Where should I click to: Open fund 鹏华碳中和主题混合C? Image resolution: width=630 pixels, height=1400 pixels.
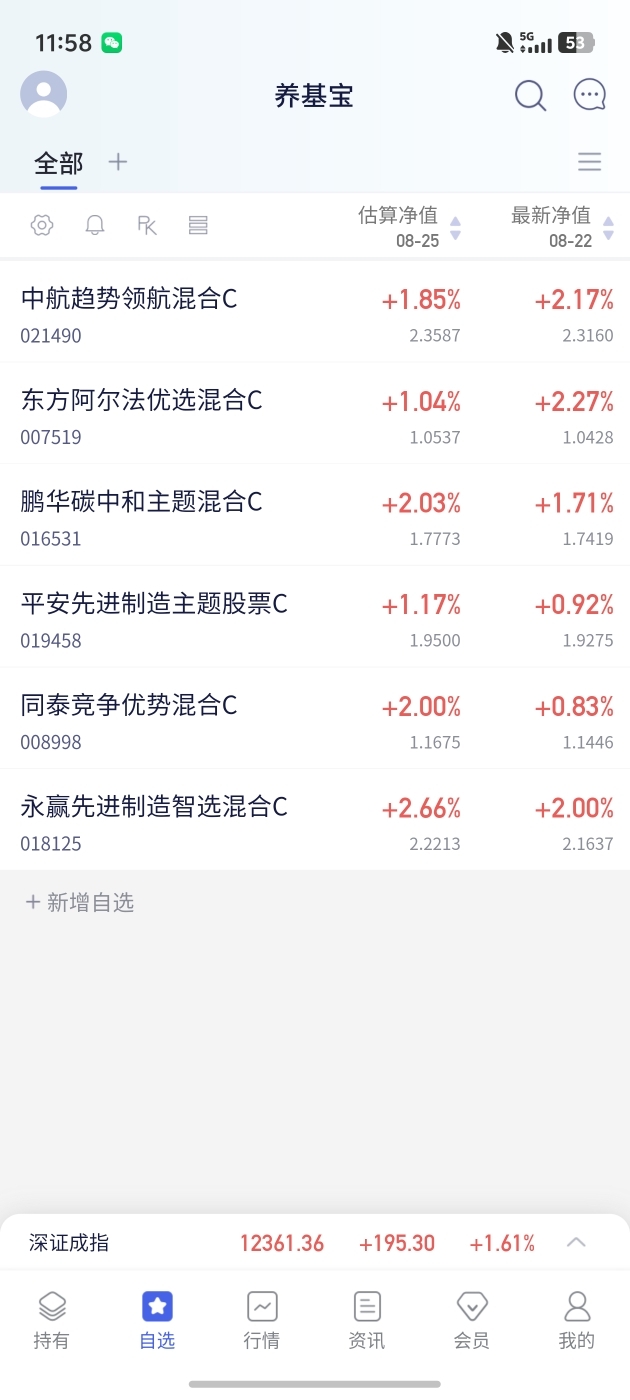315,515
